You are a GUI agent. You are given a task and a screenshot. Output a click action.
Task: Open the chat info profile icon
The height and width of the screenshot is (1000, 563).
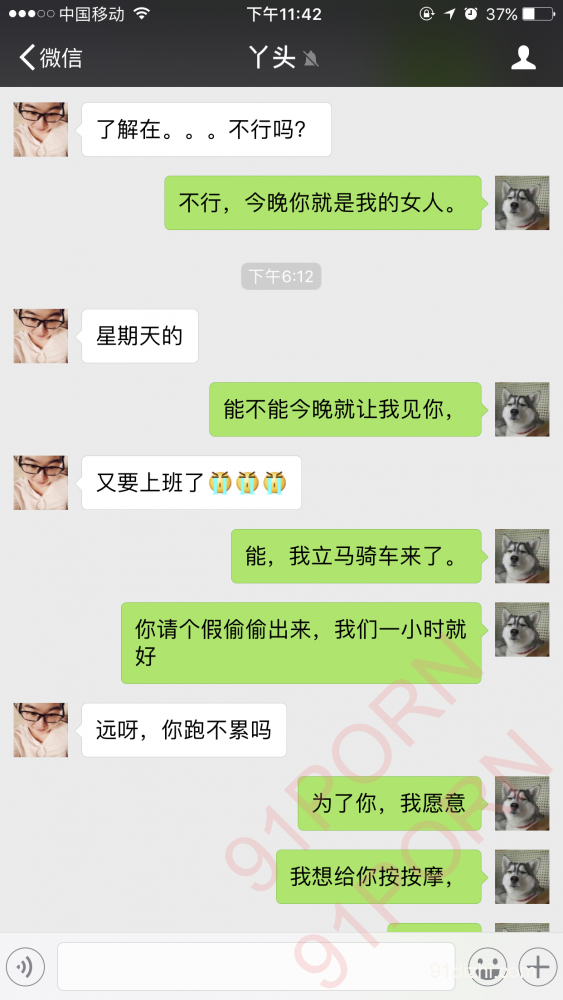[523, 58]
